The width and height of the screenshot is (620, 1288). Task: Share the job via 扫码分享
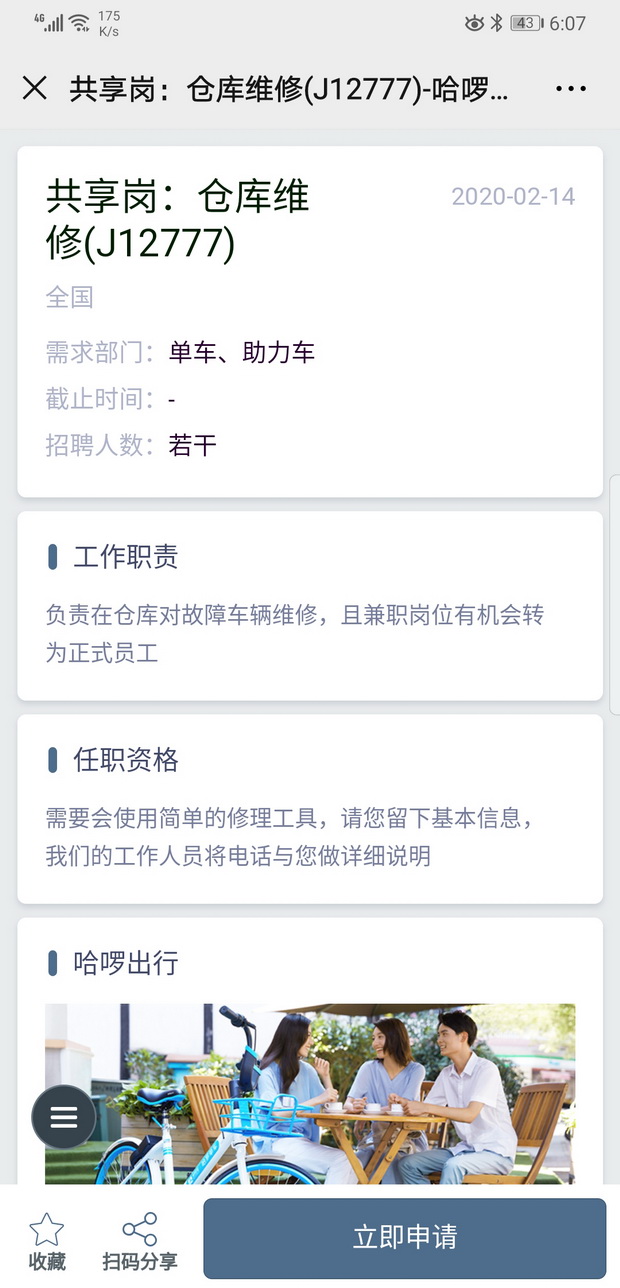140,1241
